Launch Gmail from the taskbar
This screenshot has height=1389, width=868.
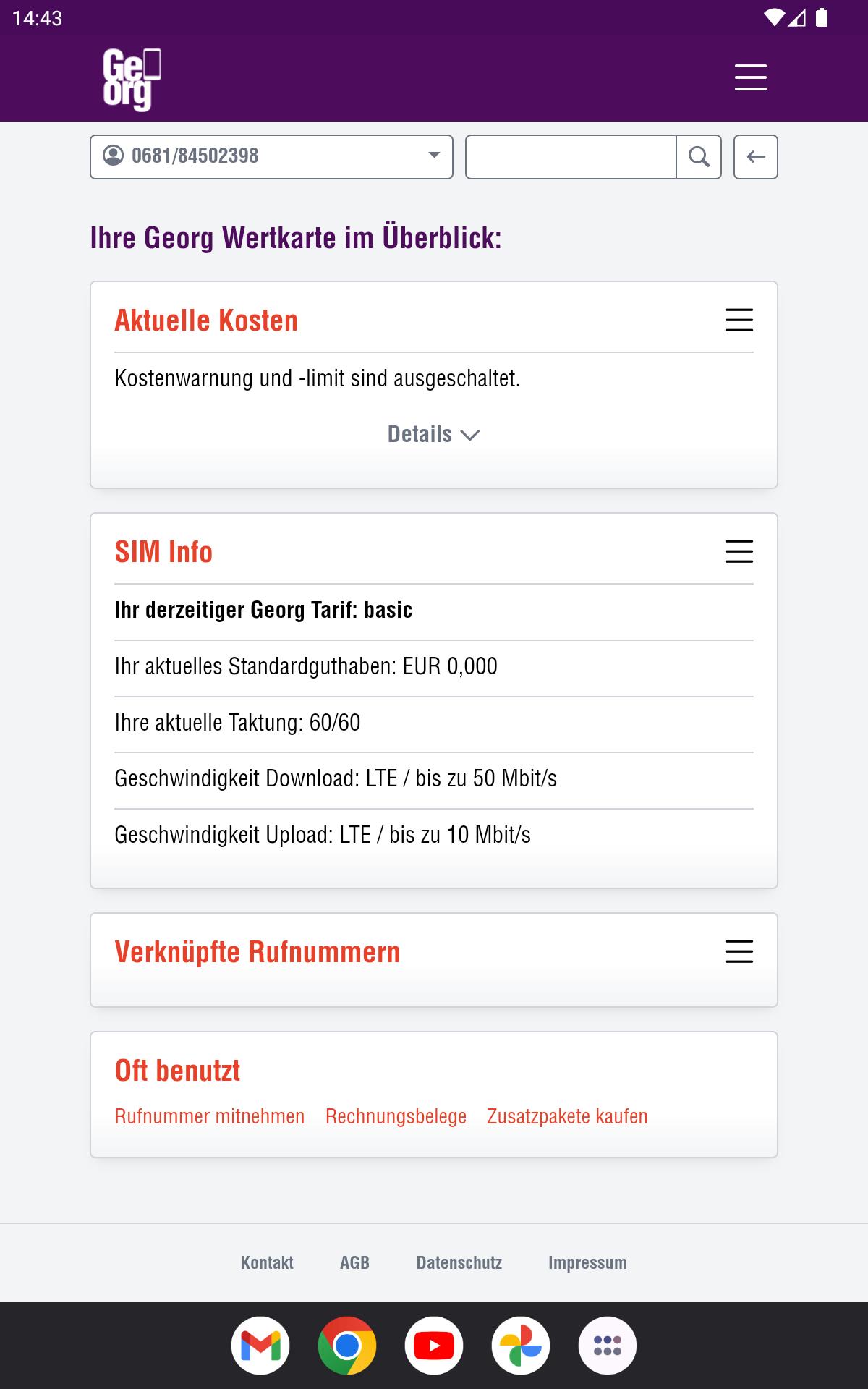[260, 1346]
